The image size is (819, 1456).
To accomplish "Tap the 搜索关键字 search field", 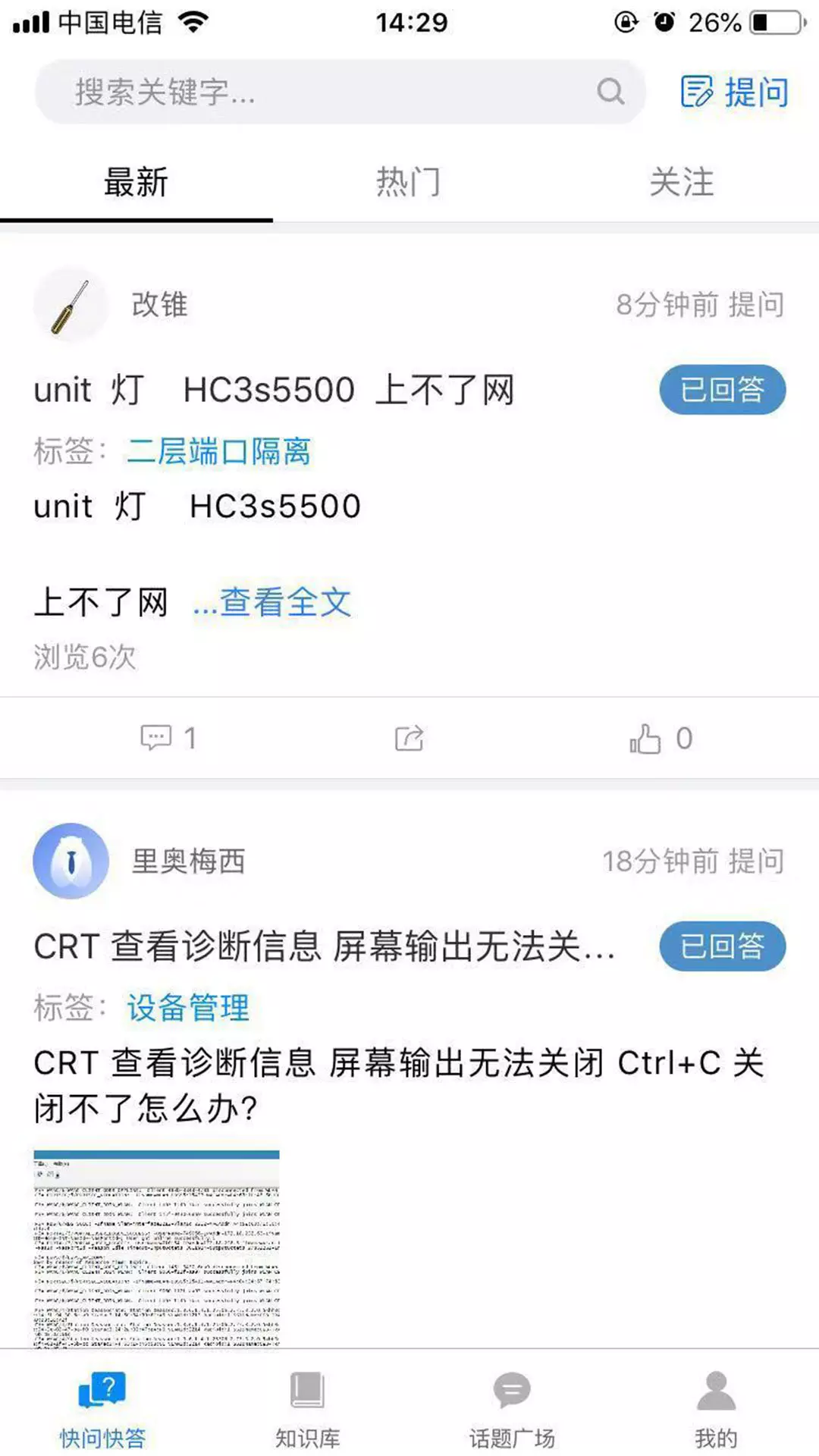I will coord(340,92).
